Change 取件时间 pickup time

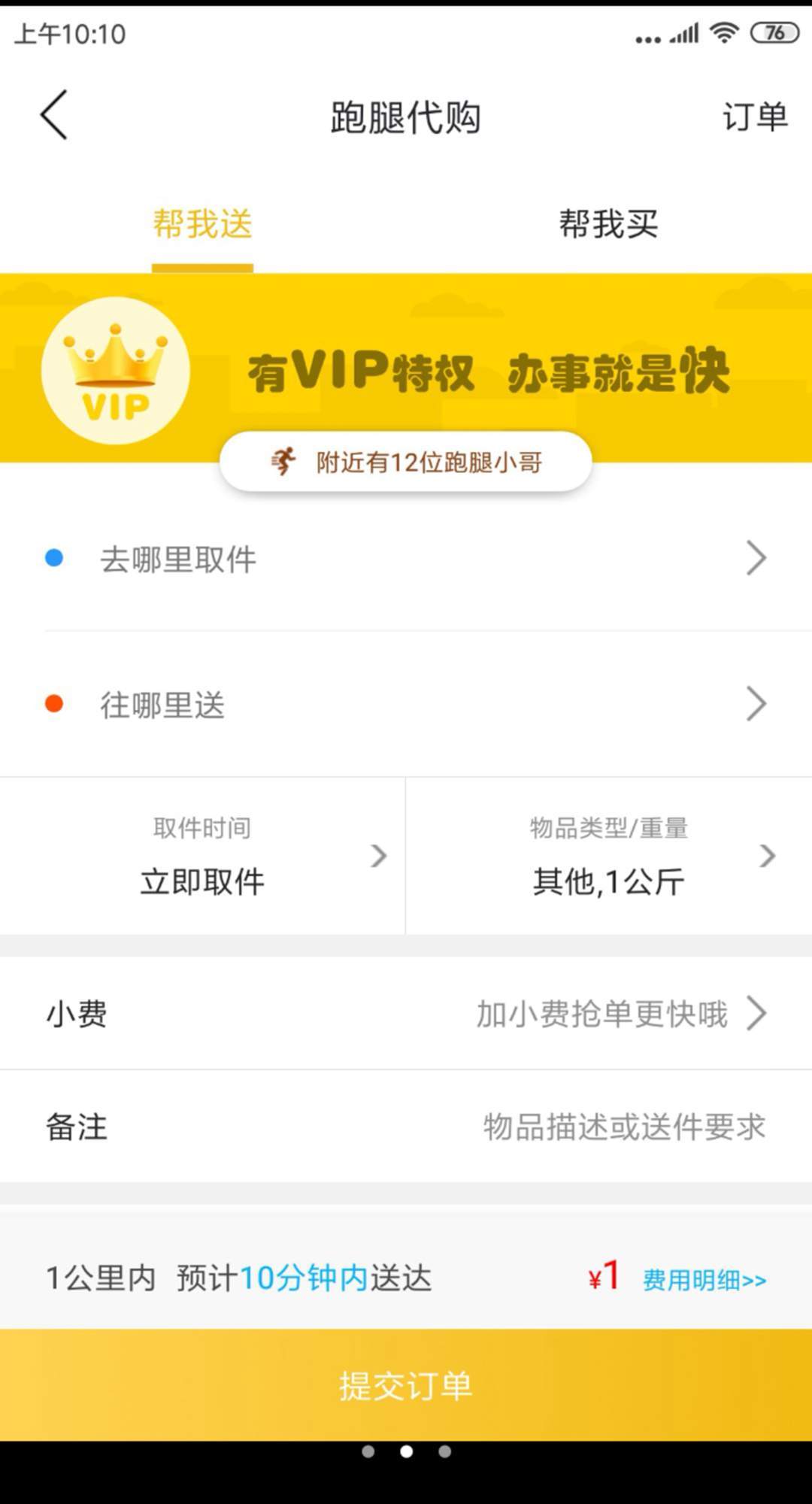point(202,857)
